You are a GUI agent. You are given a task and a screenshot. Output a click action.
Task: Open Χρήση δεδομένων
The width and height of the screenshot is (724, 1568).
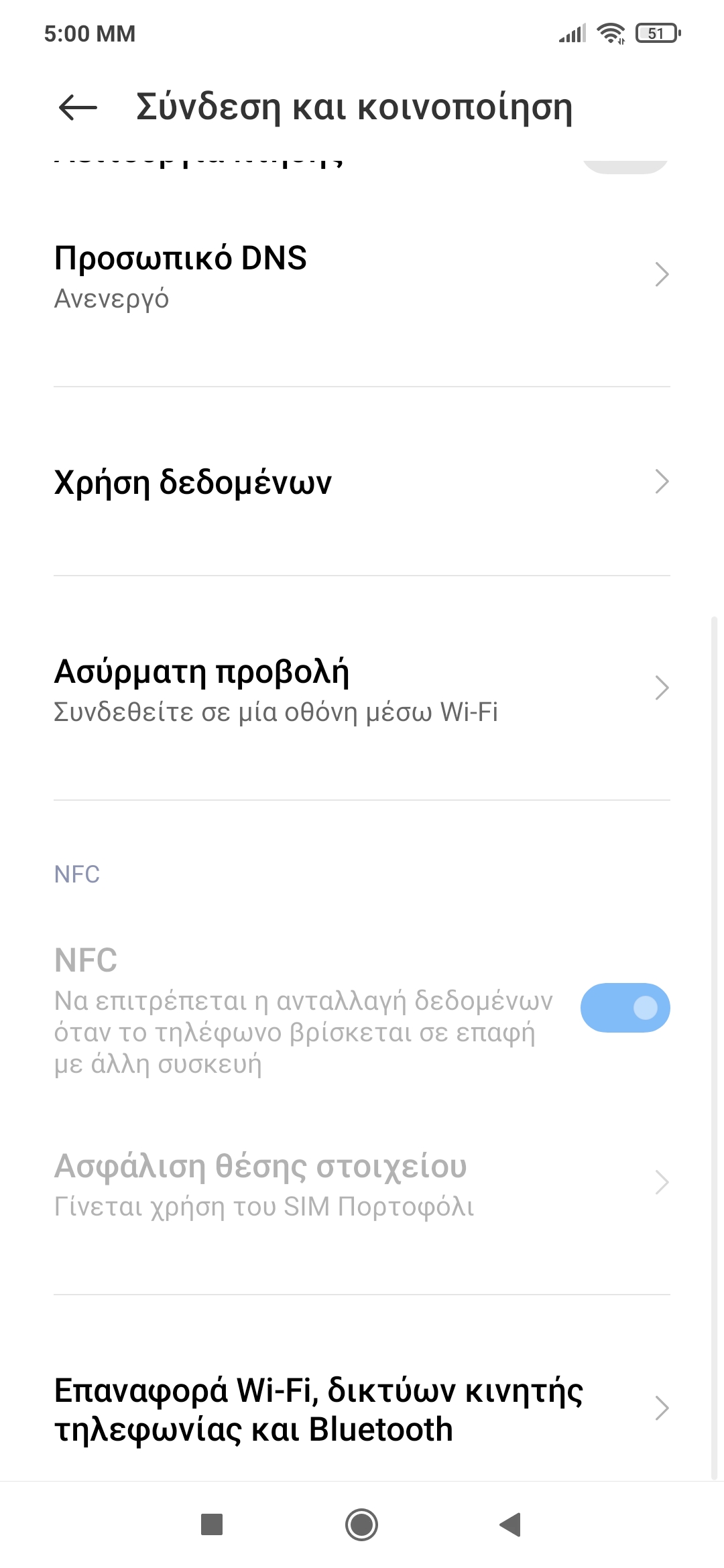pos(362,482)
